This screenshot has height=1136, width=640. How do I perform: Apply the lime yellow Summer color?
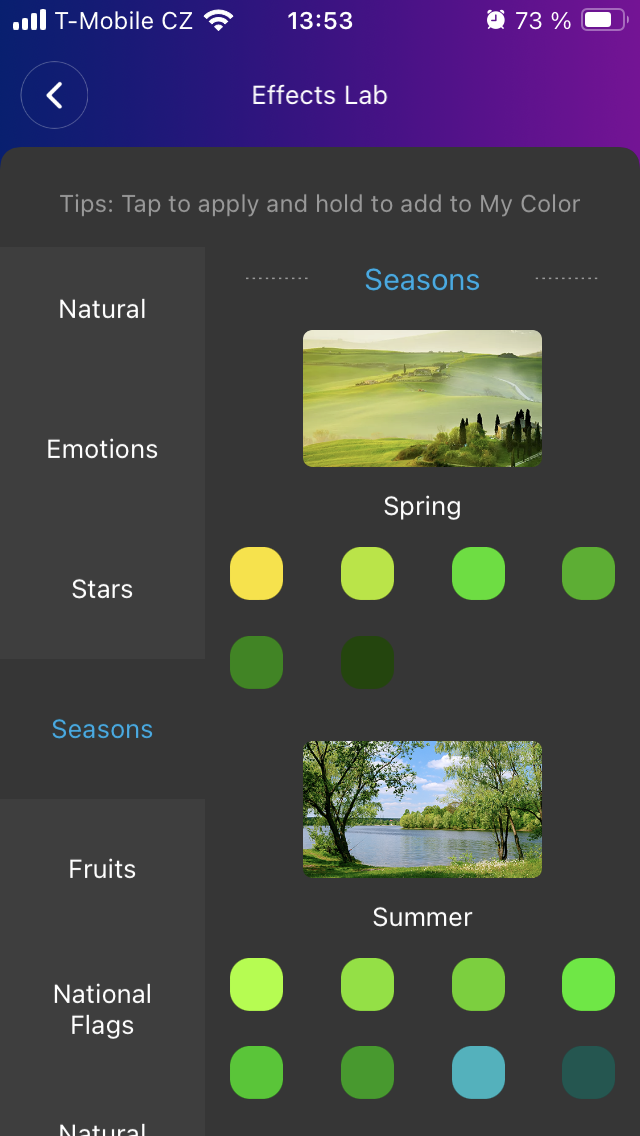(x=256, y=985)
